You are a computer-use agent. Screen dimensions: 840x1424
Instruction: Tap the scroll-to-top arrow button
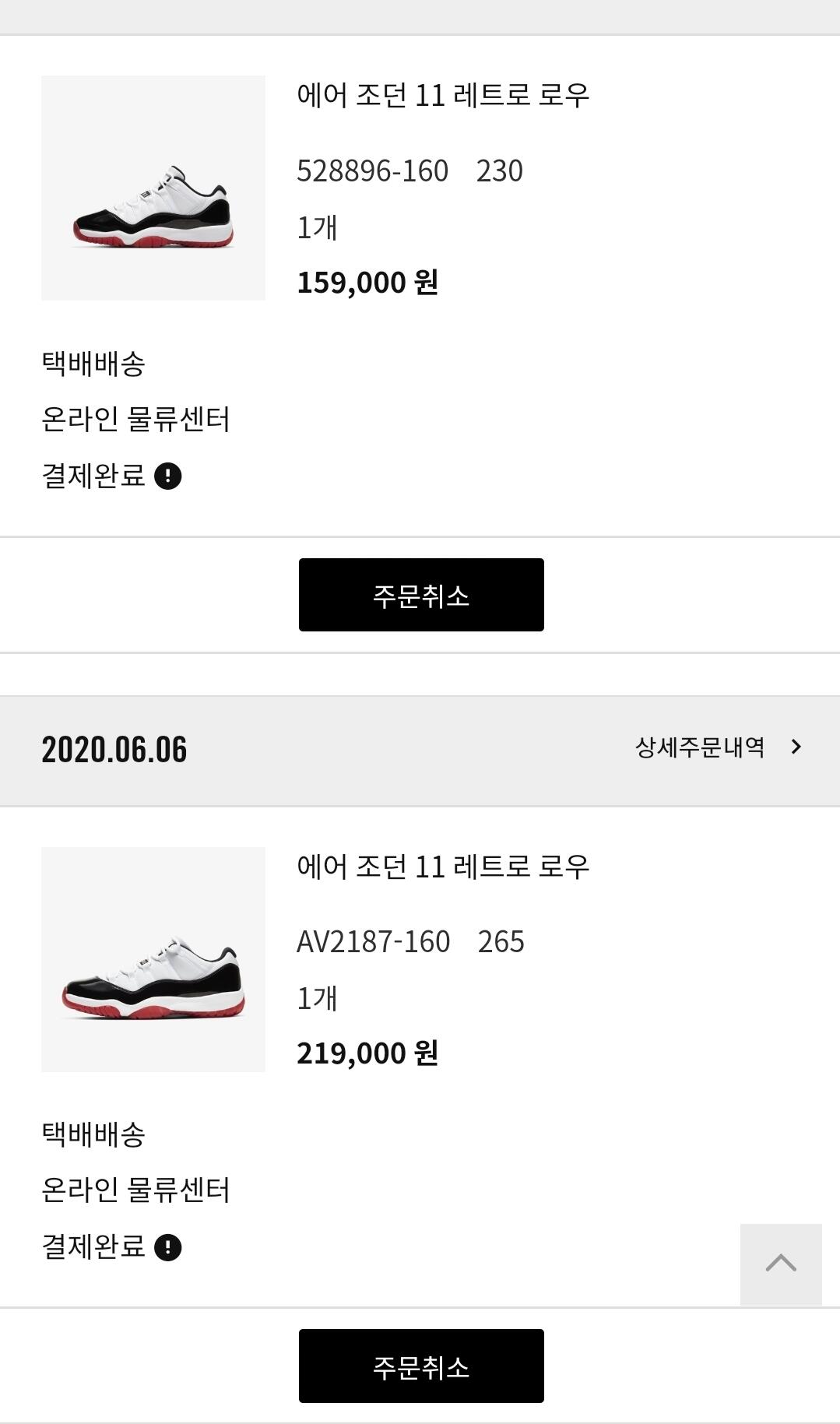781,1264
